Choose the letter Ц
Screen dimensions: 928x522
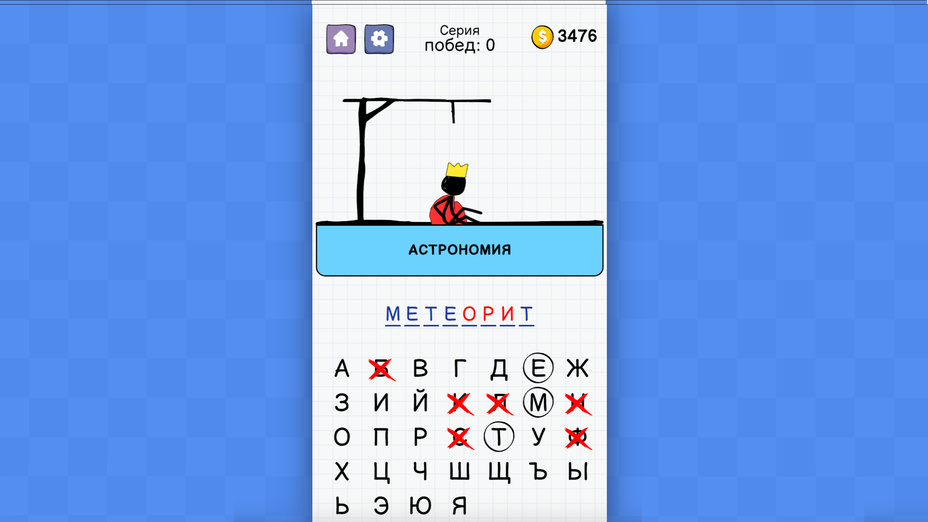click(381, 471)
